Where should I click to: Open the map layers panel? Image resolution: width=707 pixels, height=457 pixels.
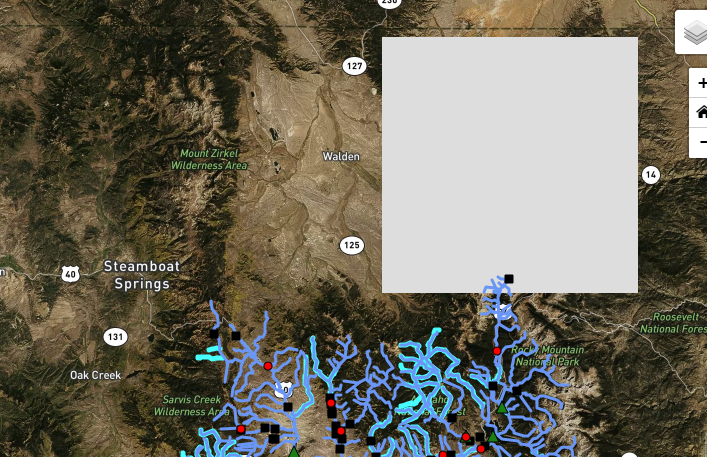(695, 34)
